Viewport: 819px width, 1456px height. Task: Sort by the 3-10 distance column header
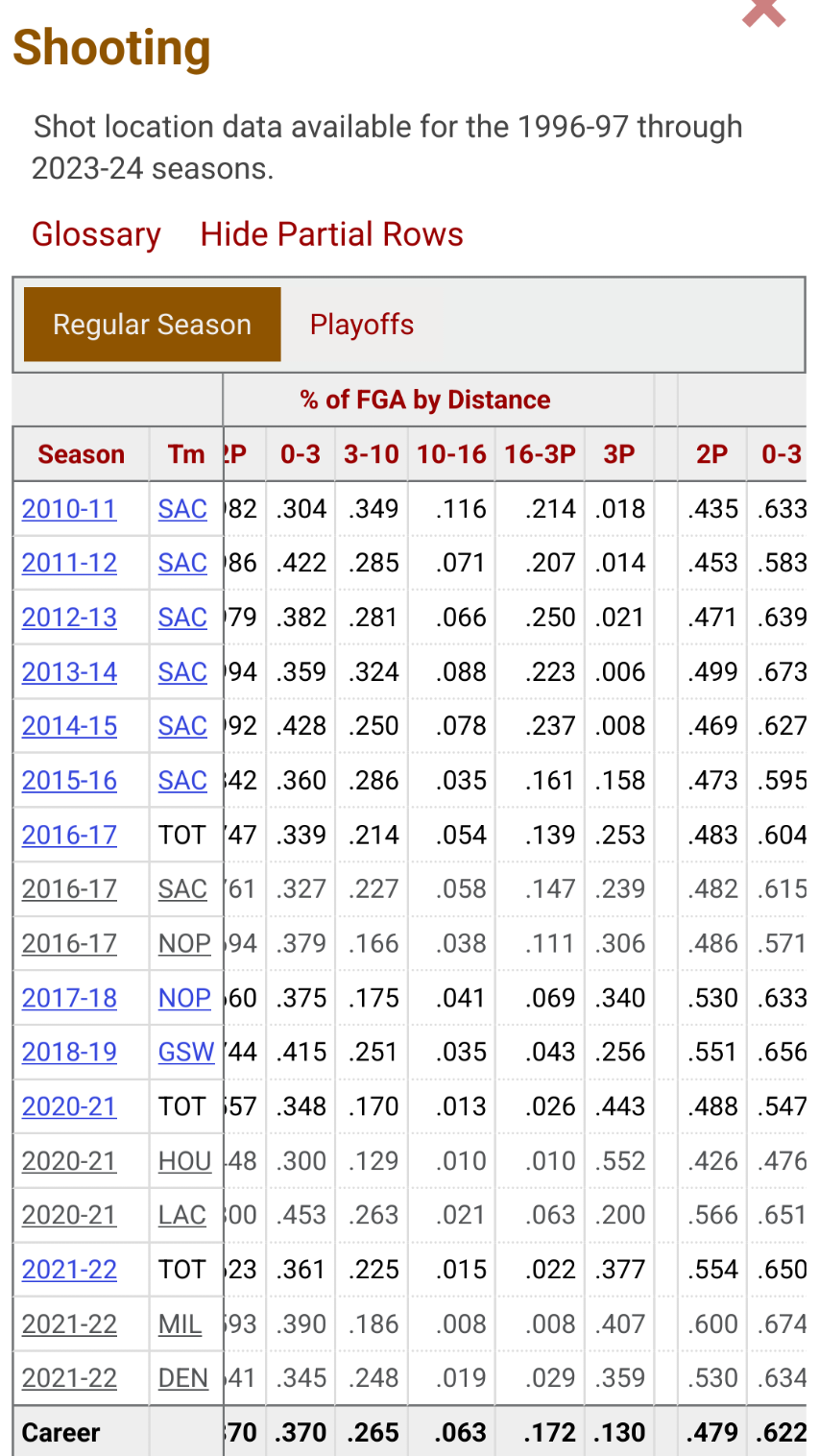tap(372, 454)
